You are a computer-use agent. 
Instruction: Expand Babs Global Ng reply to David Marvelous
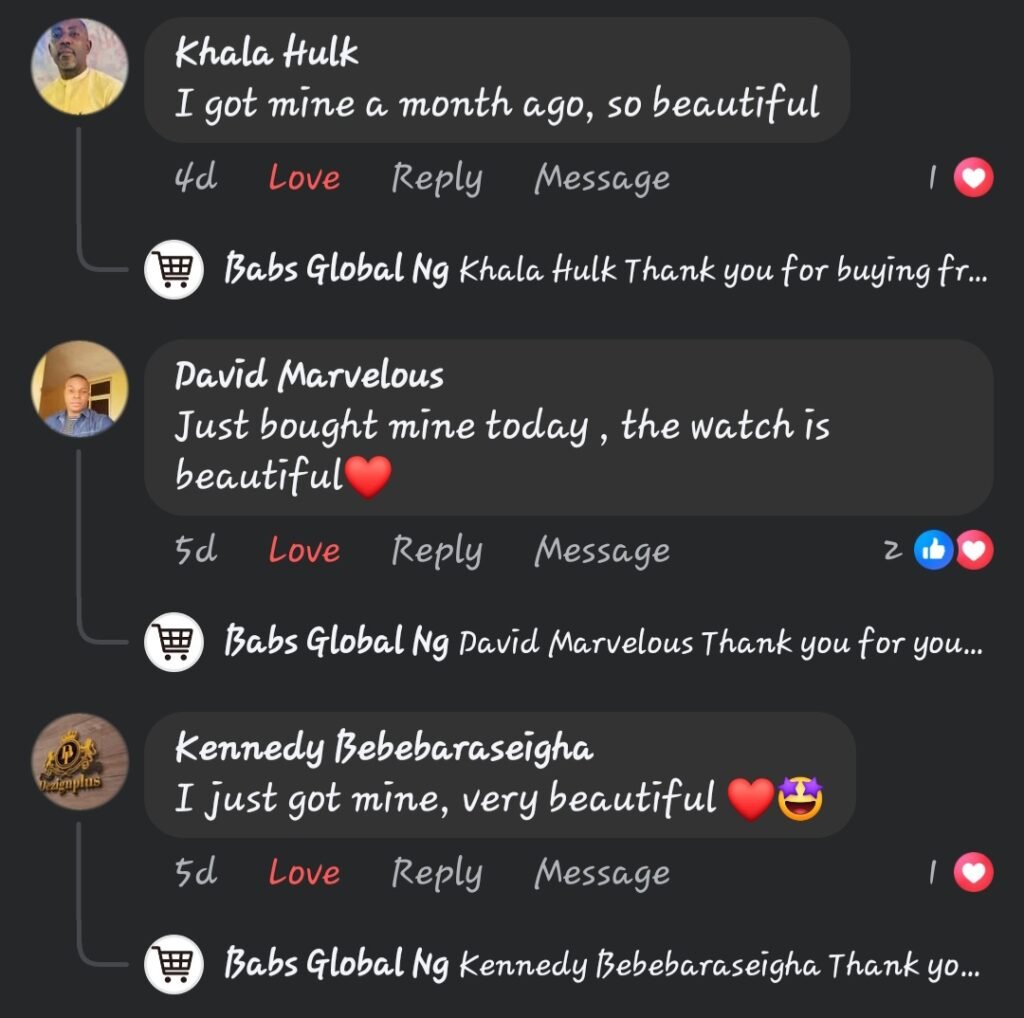coord(605,642)
